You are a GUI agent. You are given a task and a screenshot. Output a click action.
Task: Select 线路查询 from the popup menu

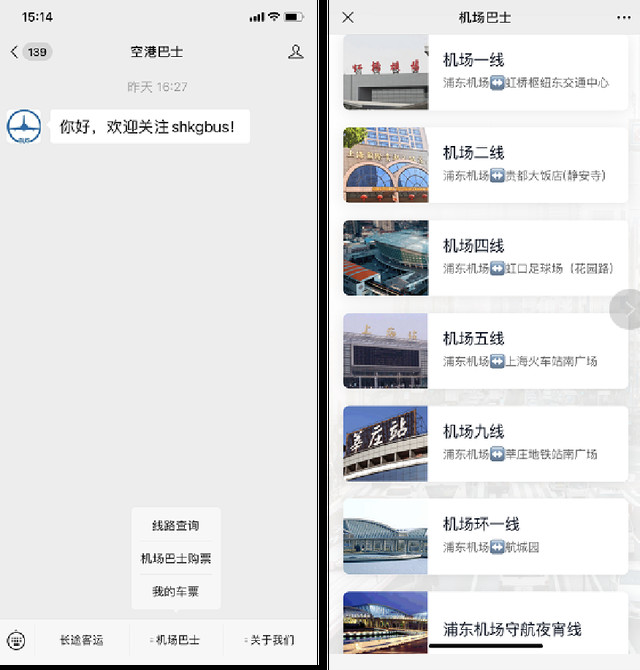(176, 525)
